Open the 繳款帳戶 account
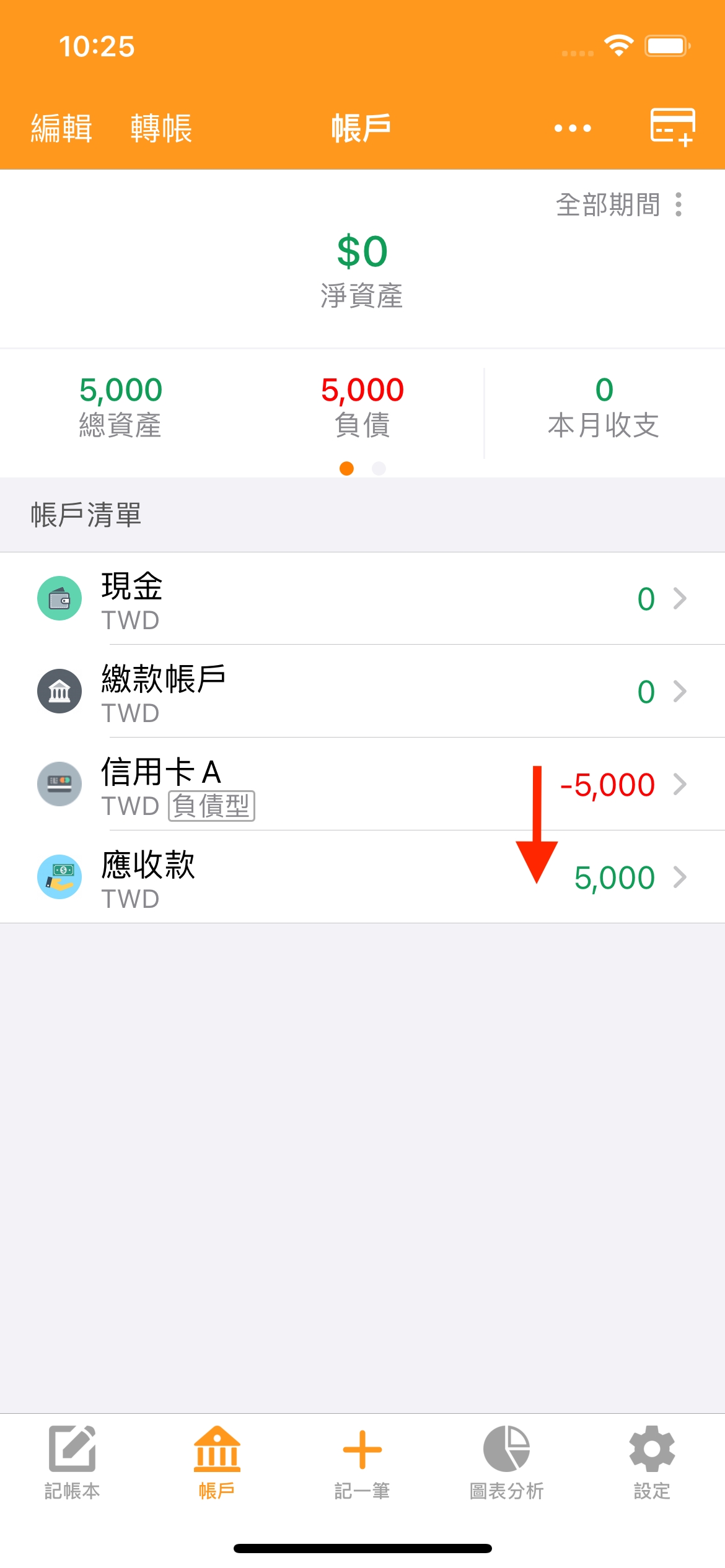This screenshot has width=725, height=1568. (x=362, y=691)
